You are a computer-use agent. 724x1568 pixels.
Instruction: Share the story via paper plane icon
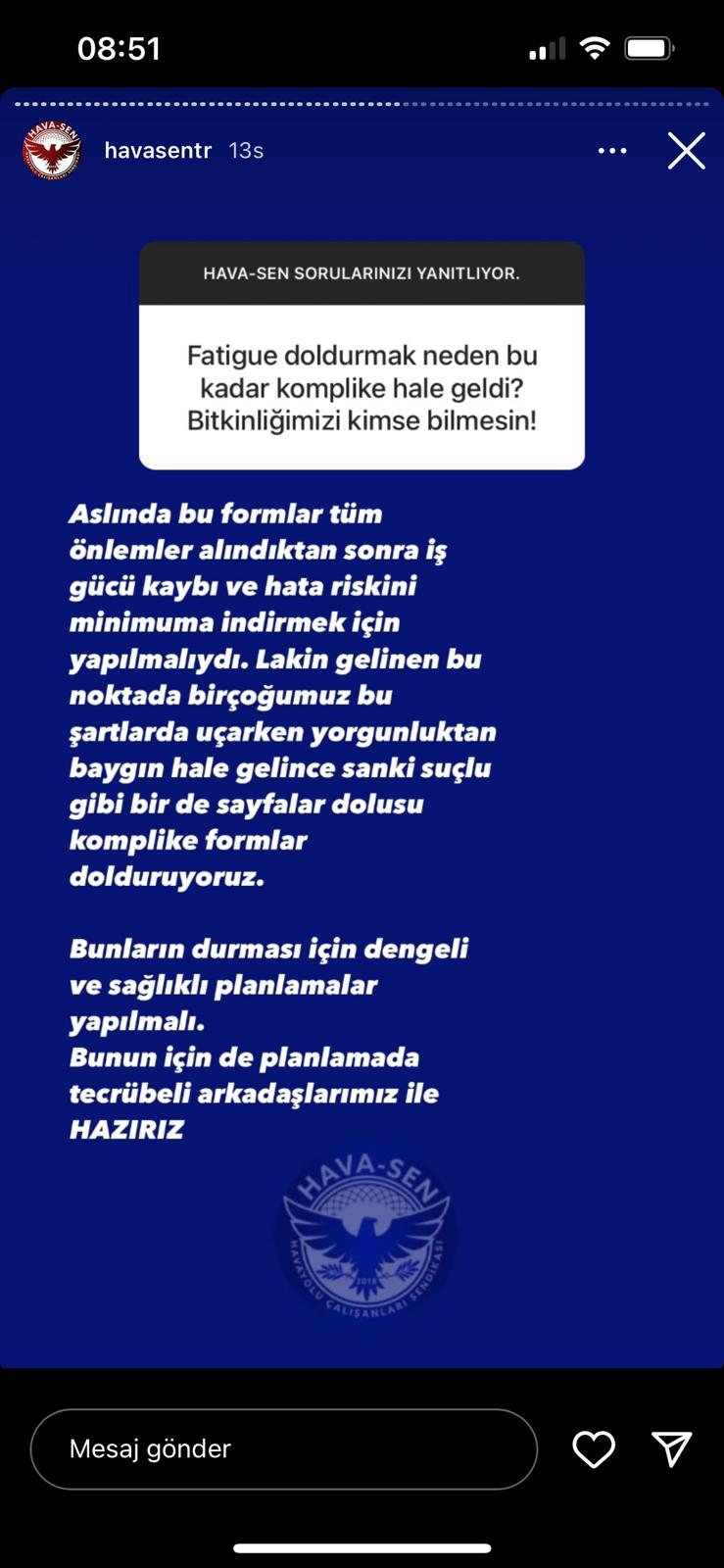(672, 1448)
